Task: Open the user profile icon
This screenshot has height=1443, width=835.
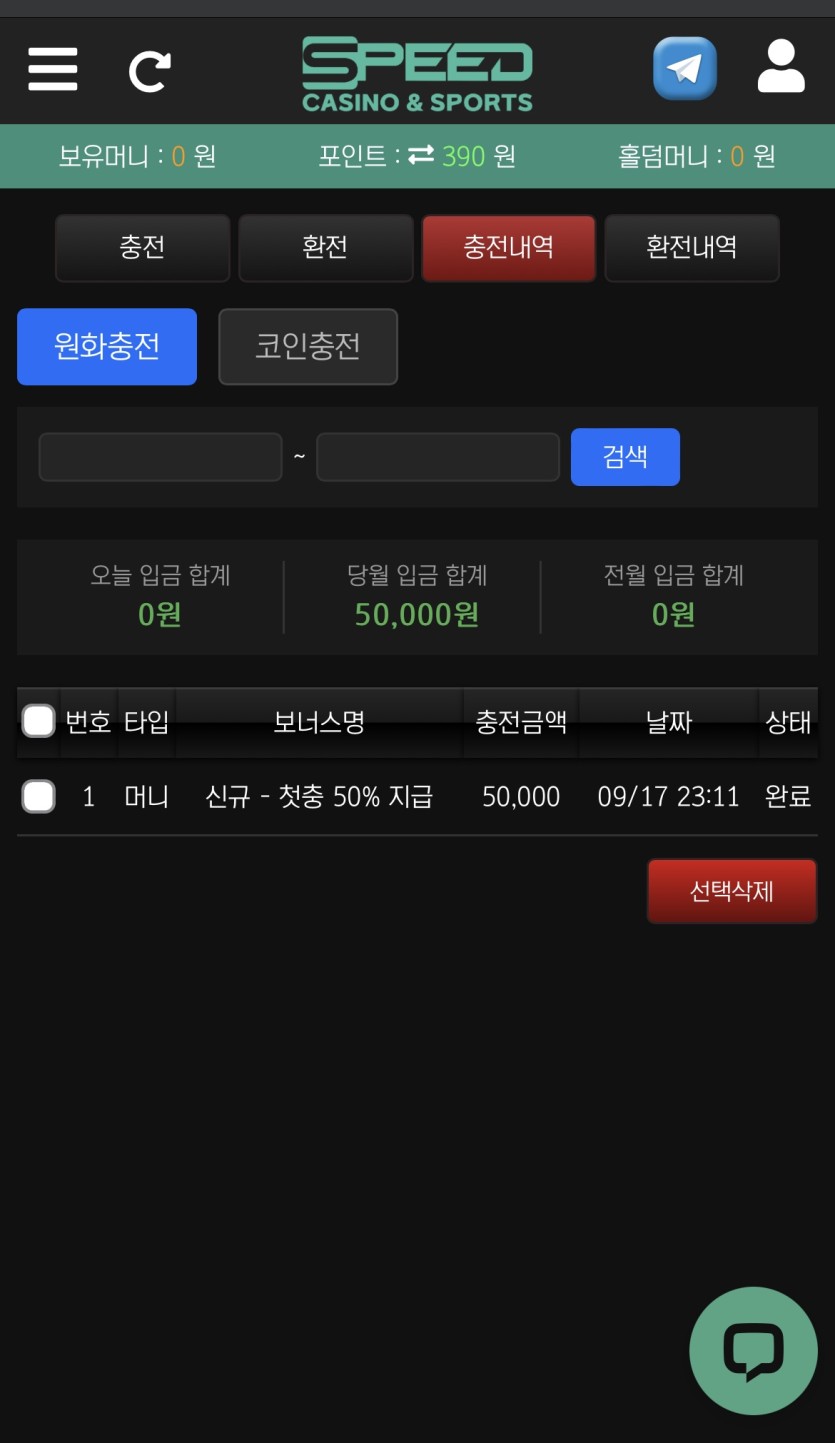Action: 781,67
